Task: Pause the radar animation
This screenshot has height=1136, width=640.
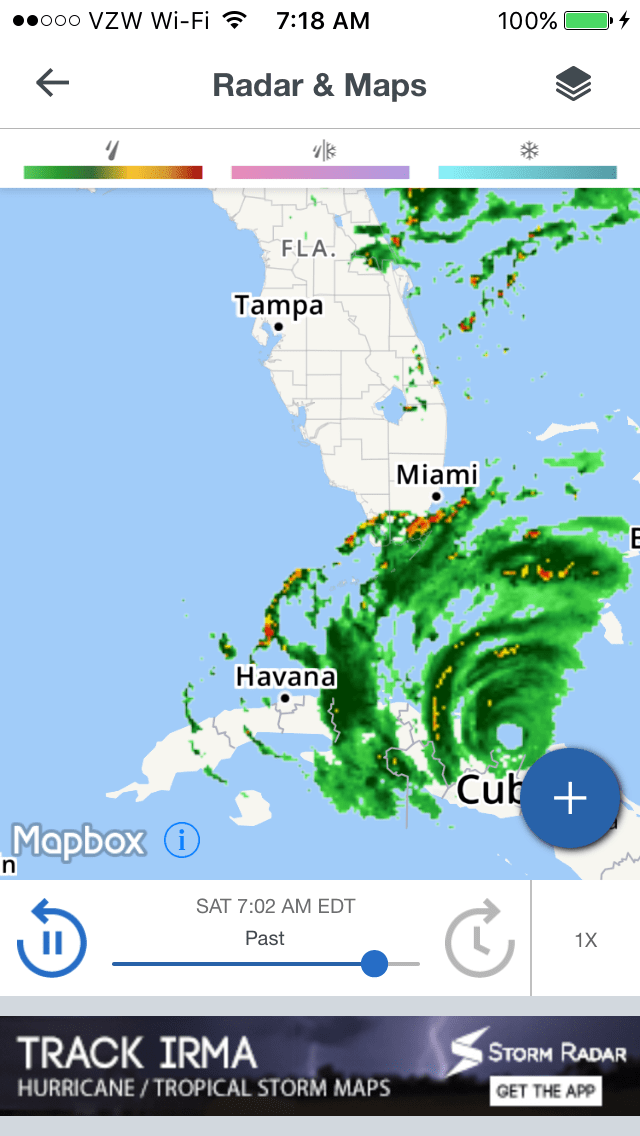Action: 52,941
